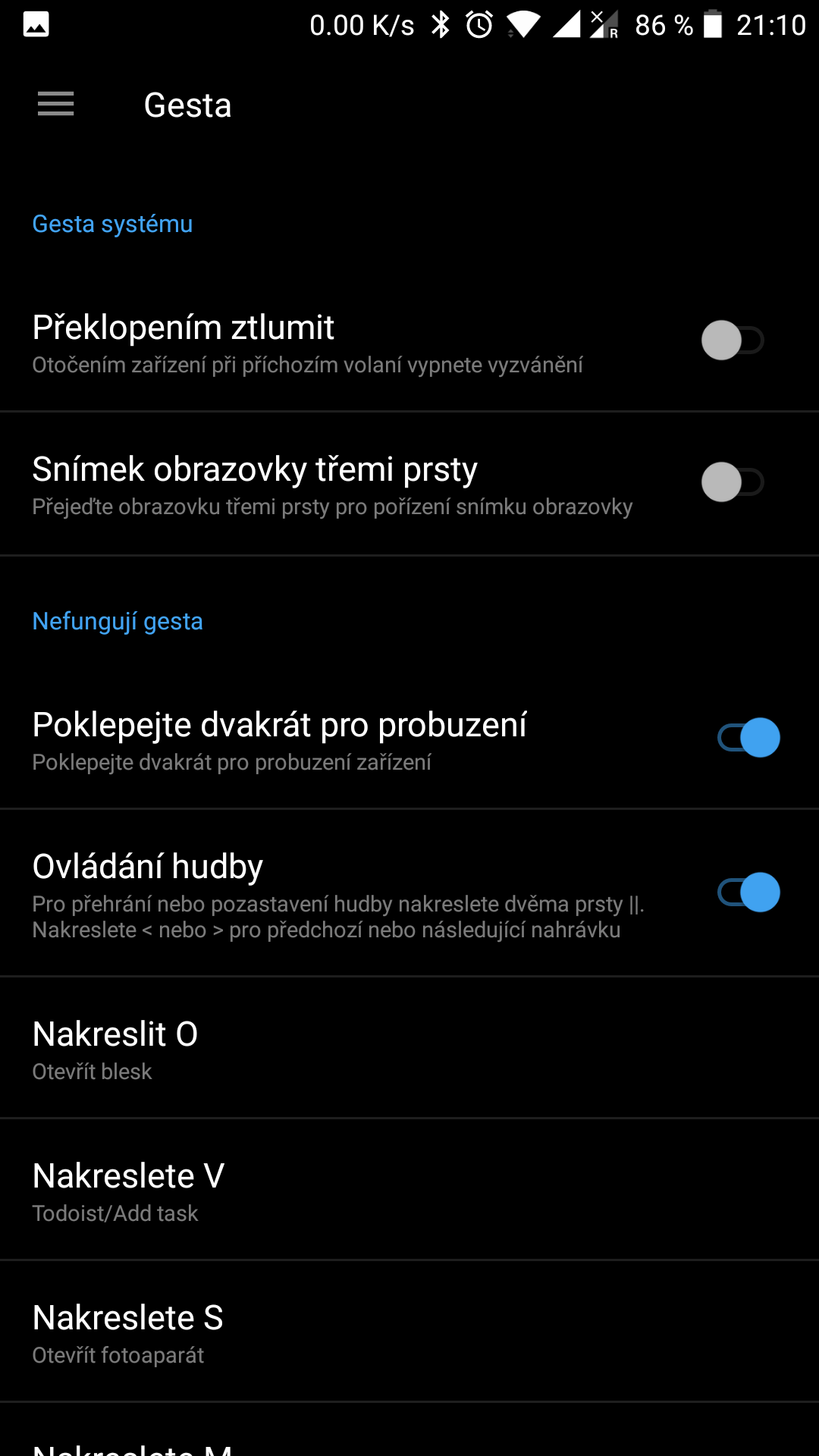
Task: Open the hamburger drawer menu
Action: (56, 104)
